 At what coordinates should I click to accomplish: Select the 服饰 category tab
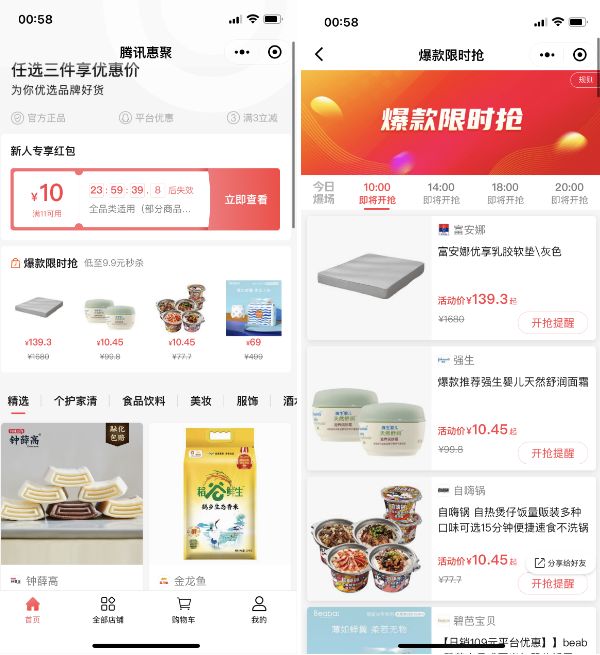pyautogui.click(x=247, y=401)
